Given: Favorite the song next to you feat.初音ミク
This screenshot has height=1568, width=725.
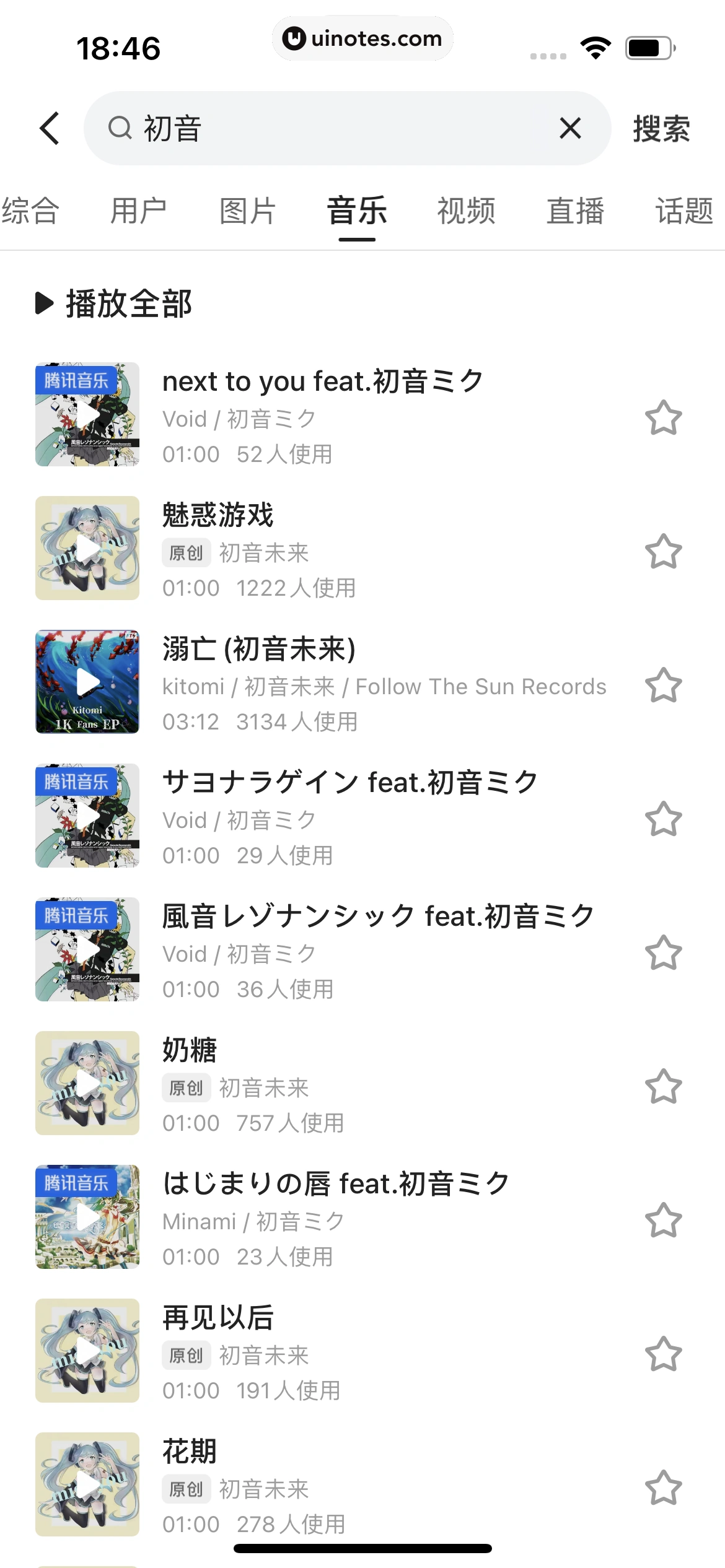Looking at the screenshot, I should coord(663,417).
